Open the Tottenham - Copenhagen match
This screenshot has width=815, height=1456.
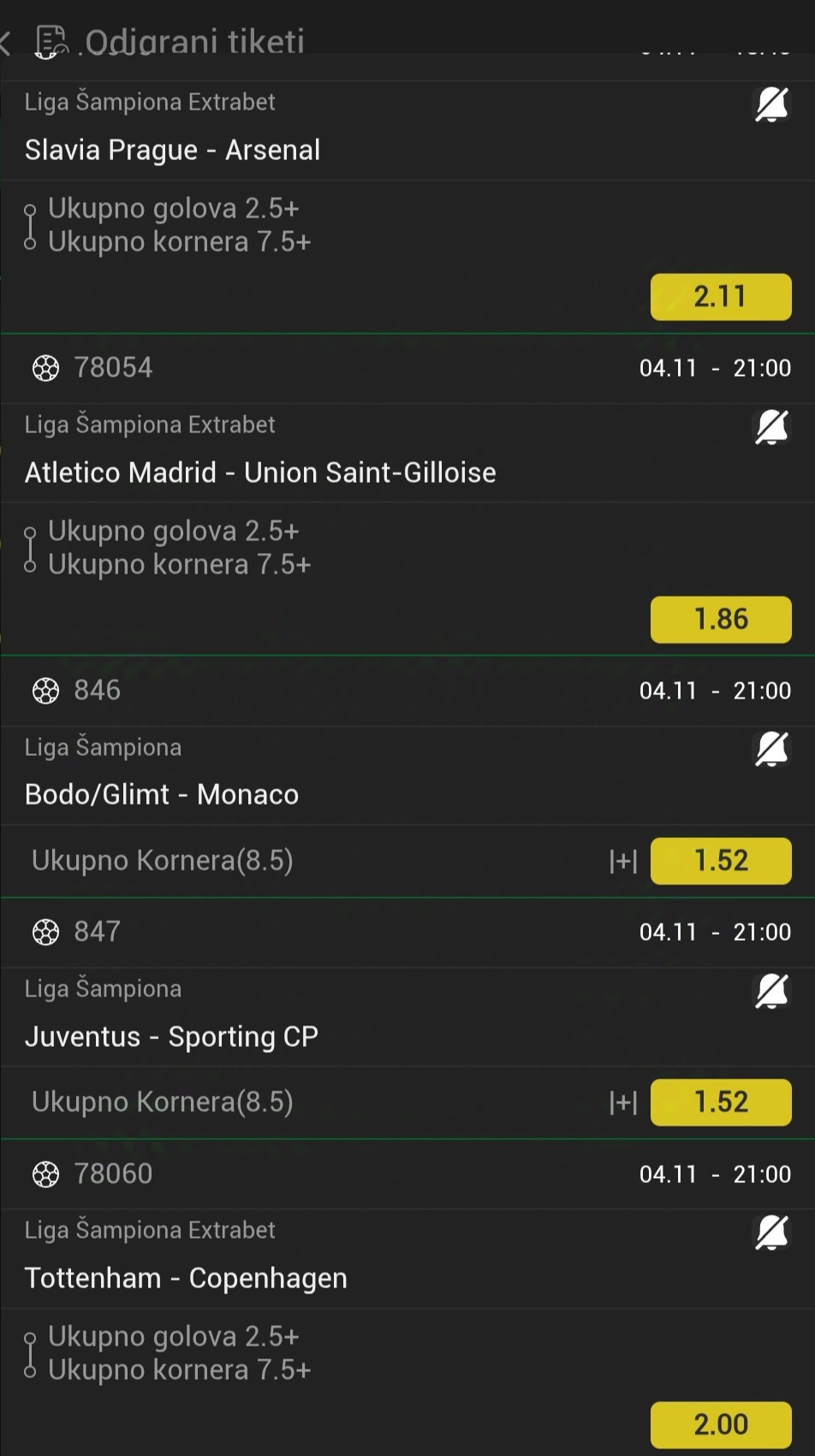click(x=186, y=1278)
